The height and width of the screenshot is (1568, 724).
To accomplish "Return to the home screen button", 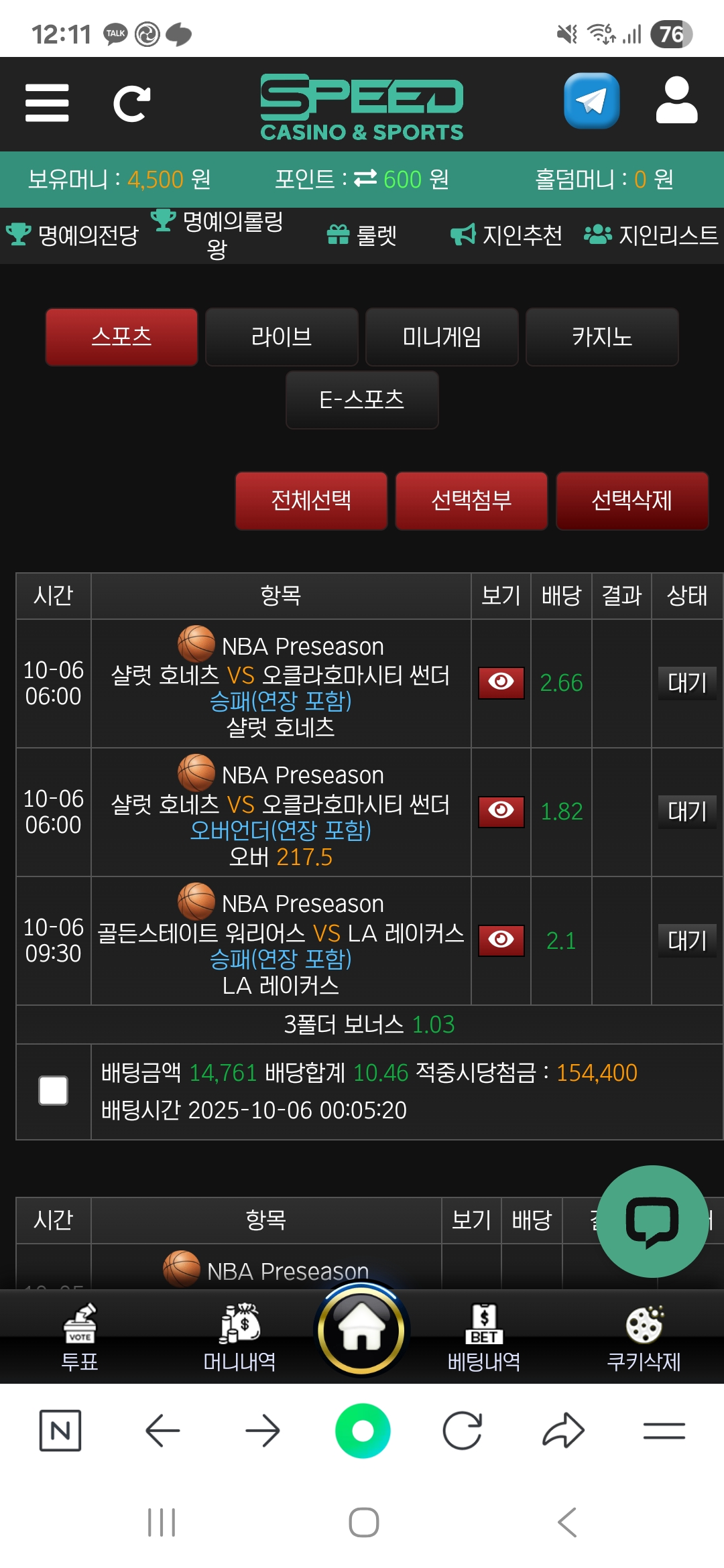I will click(362, 1329).
